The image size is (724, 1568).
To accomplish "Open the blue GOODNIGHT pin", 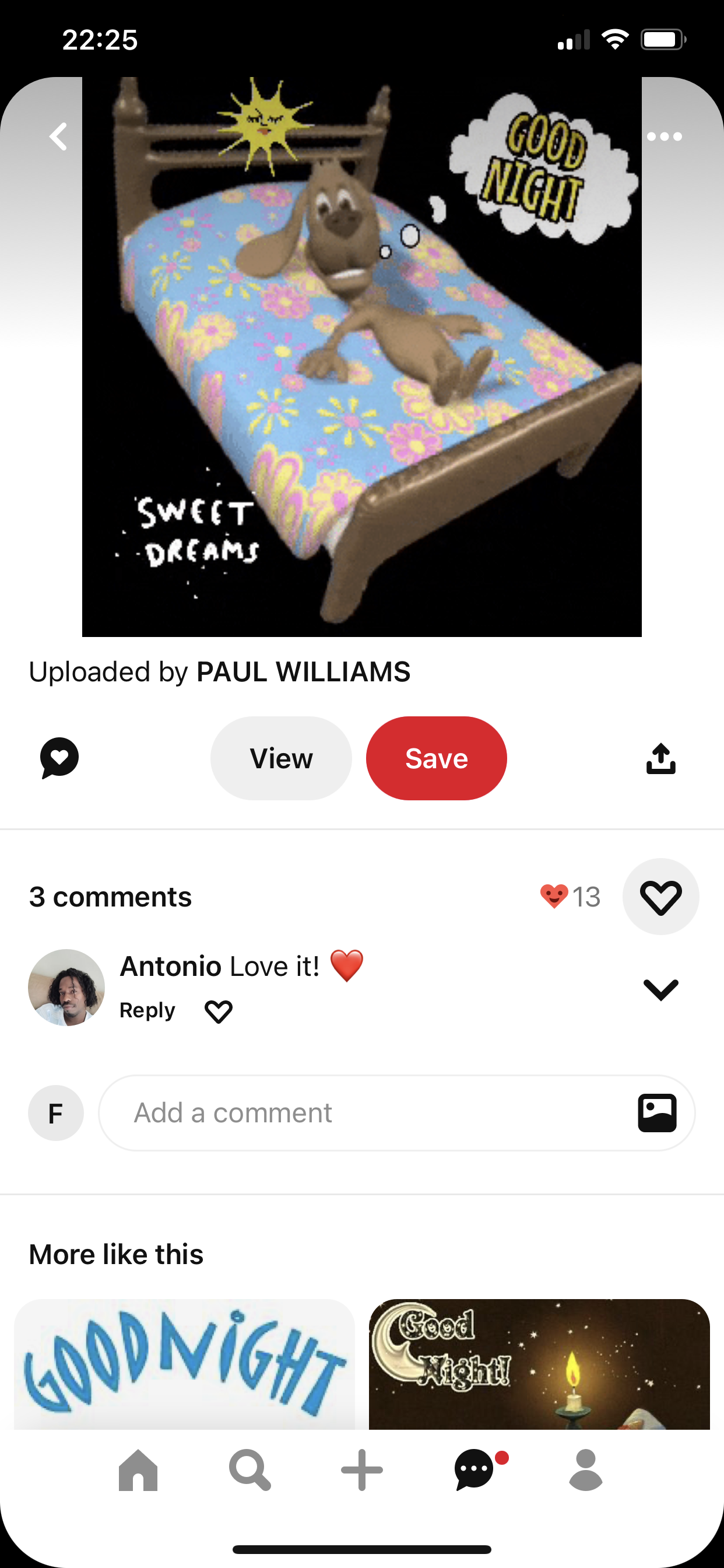I will click(184, 1363).
